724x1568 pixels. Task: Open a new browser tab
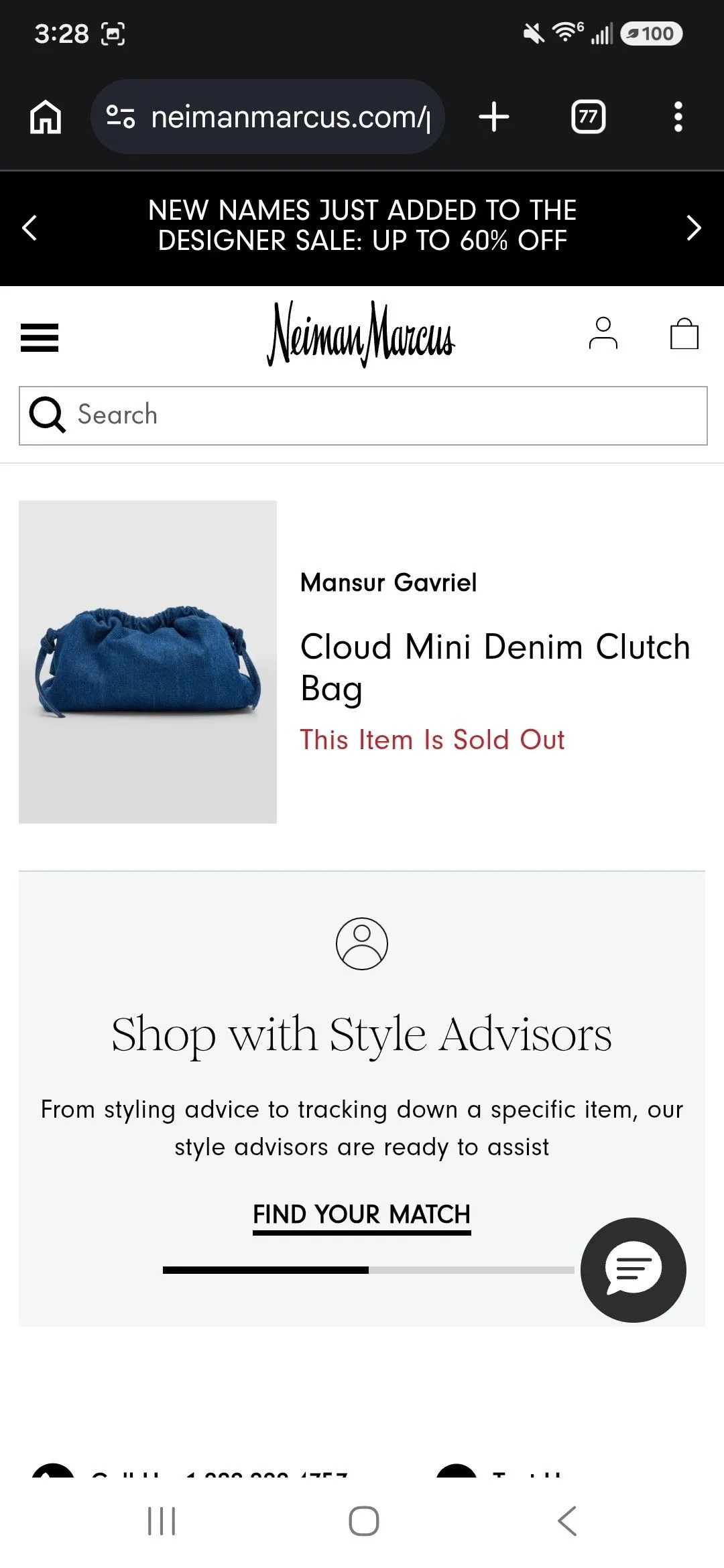494,117
